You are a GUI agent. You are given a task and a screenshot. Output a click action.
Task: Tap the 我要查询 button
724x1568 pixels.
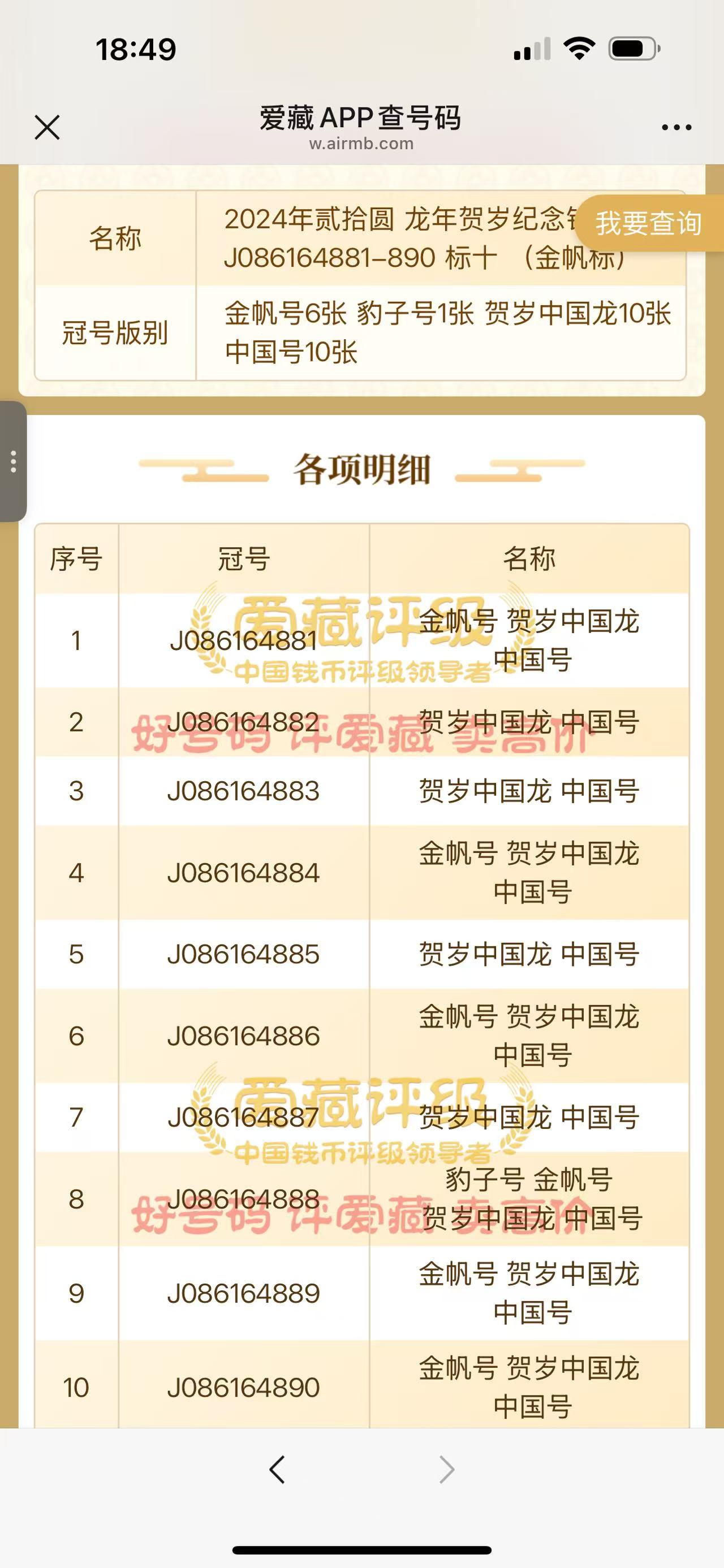click(649, 223)
